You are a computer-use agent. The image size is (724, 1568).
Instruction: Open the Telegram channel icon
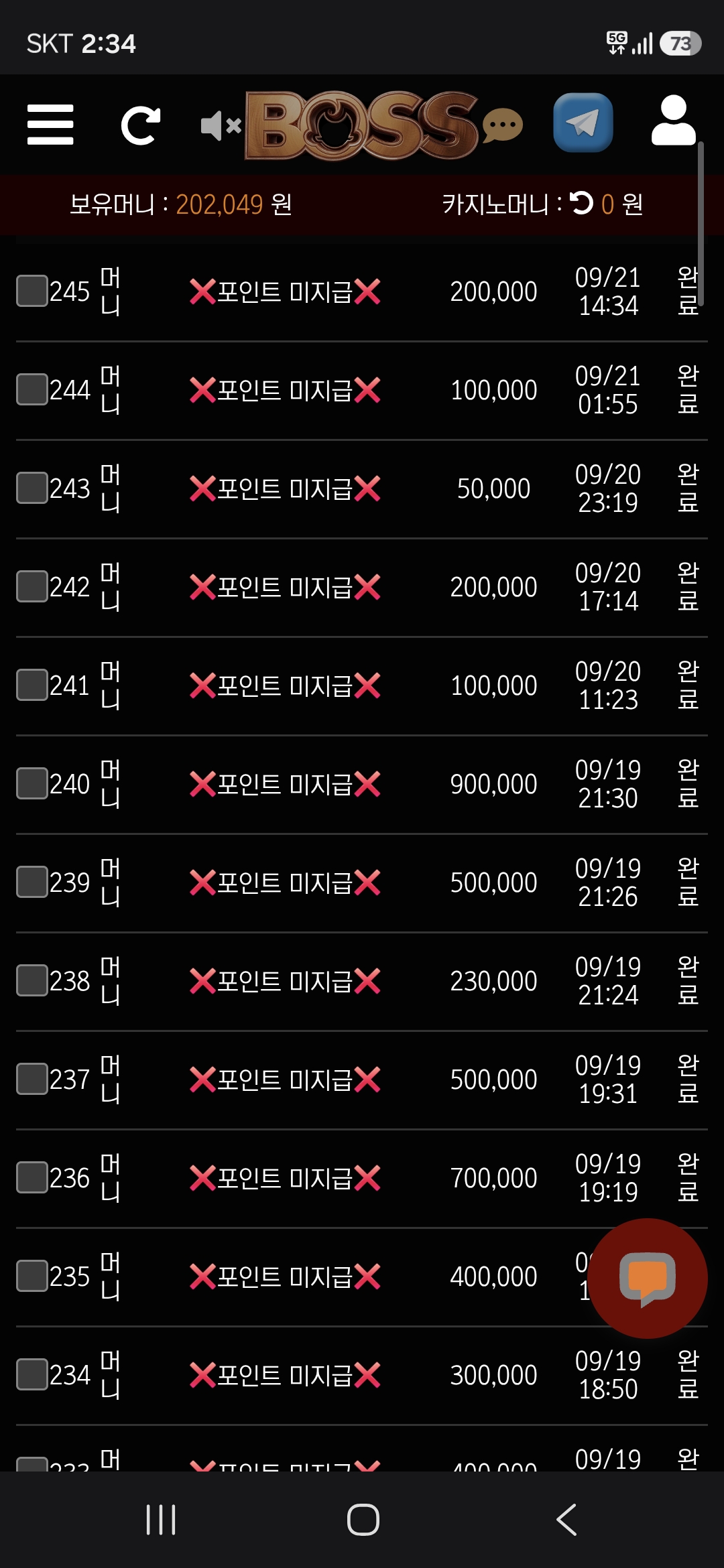point(583,123)
